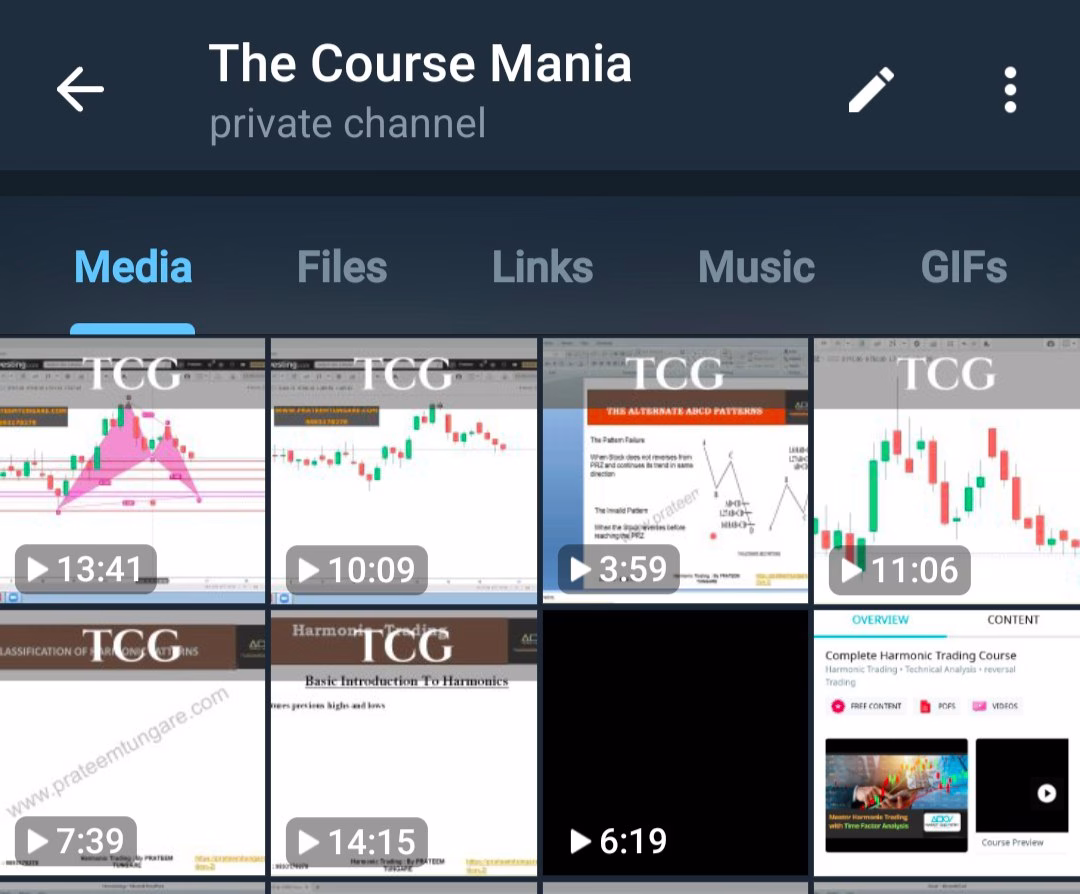
Task: Switch to the Links tab
Action: pyautogui.click(x=542, y=267)
